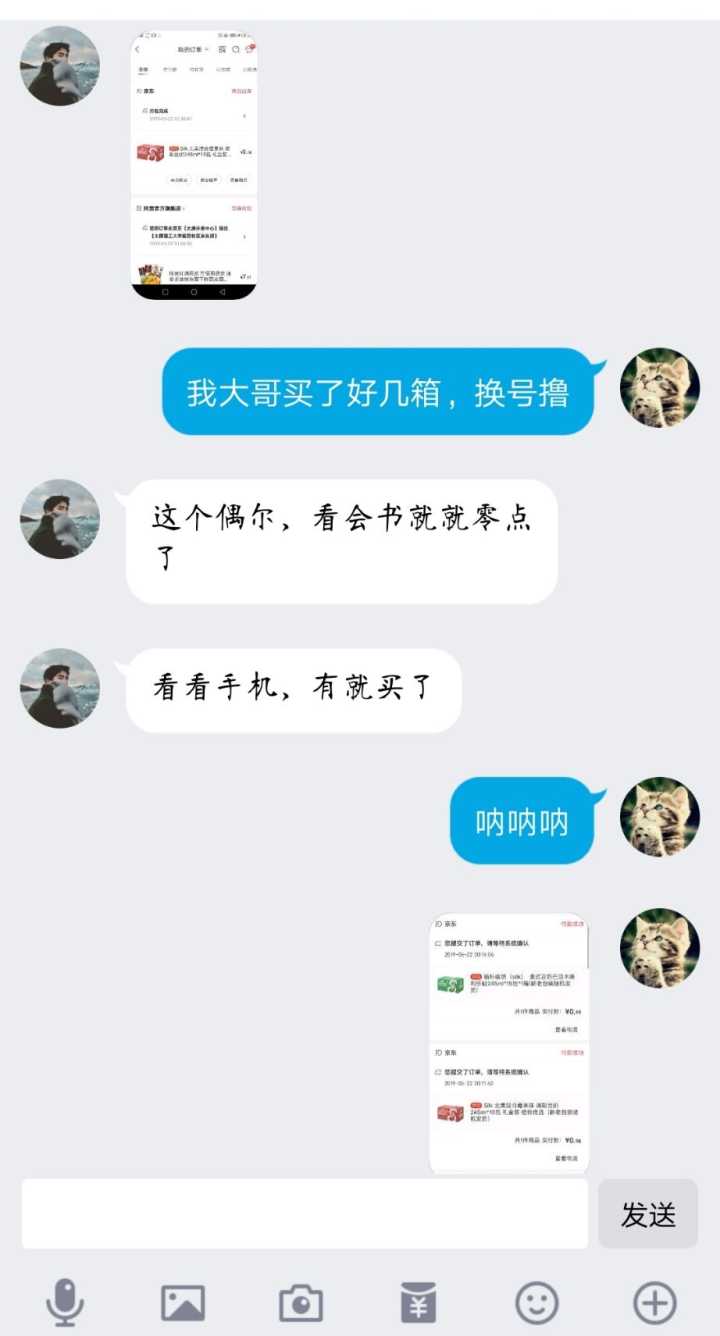Open the emoji smiley picker
720x1336 pixels.
[x=537, y=1303]
